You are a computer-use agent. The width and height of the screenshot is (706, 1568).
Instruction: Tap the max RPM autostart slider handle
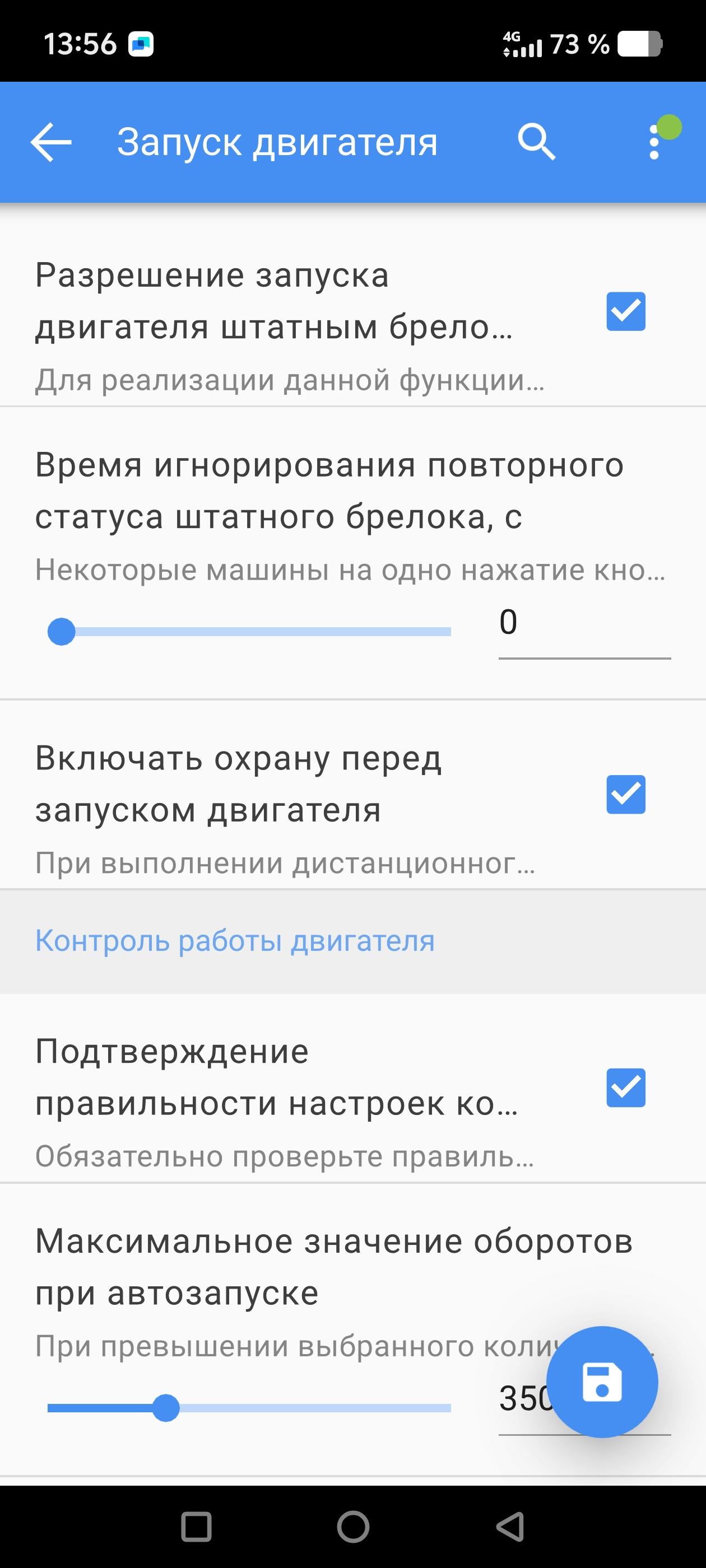(x=166, y=1408)
